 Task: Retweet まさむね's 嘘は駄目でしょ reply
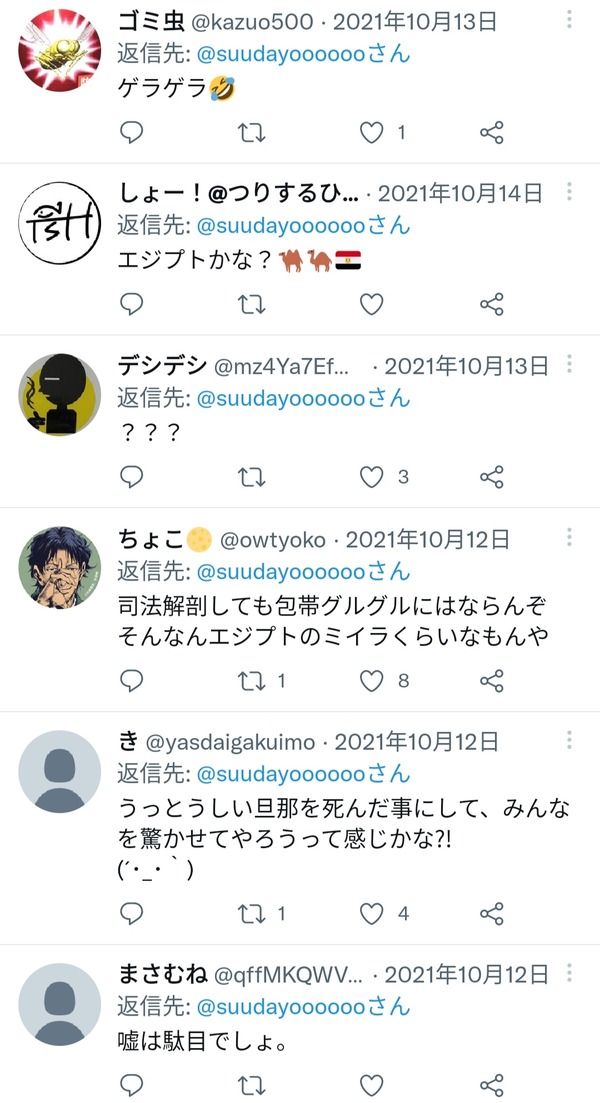coord(251,1085)
